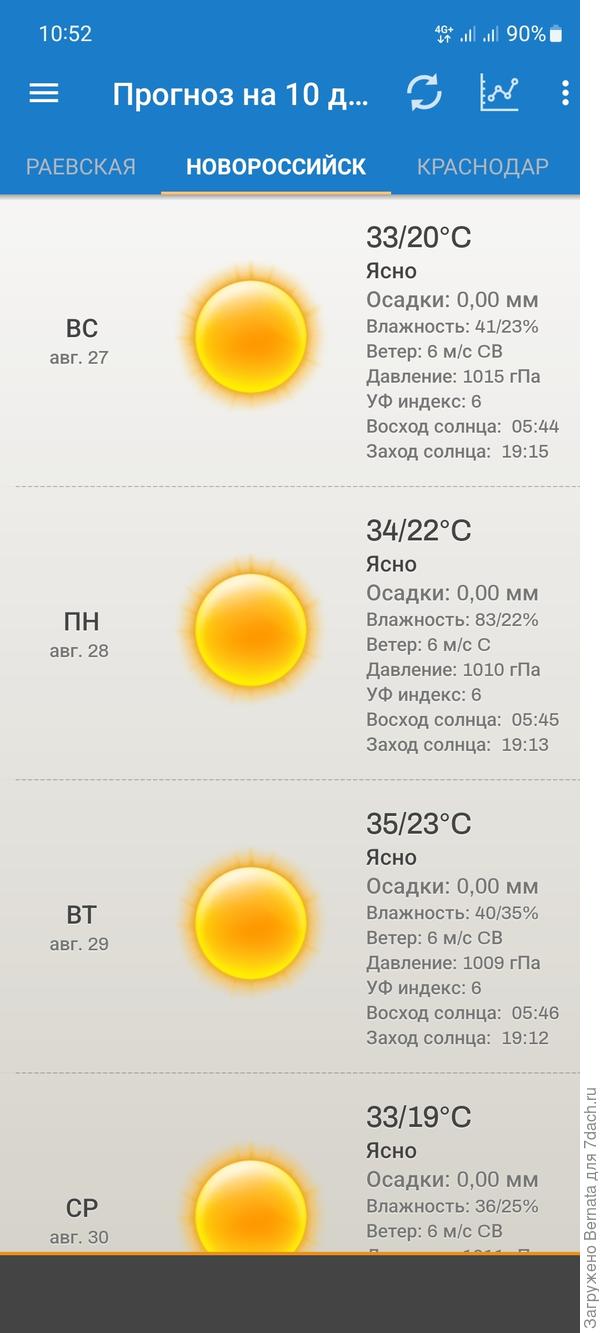
Task: Switch to the Краснодар tab
Action: (482, 167)
